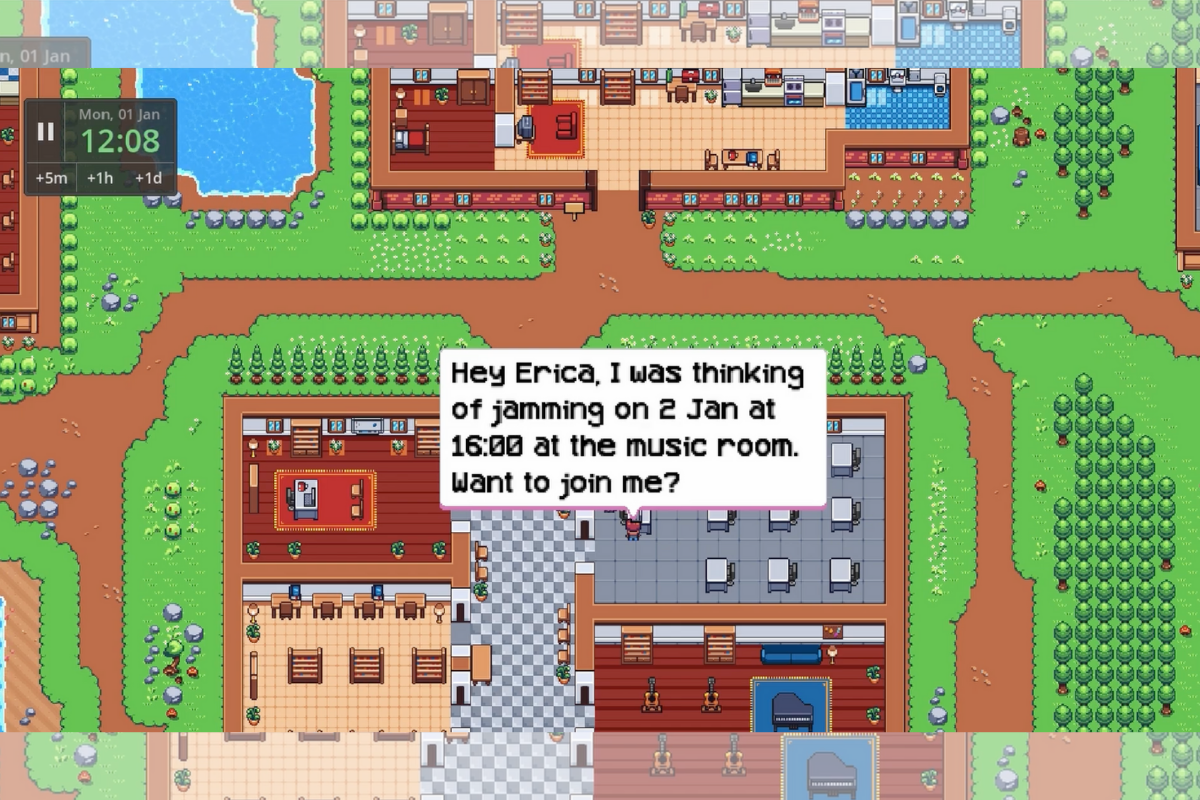Pause the simulation

45,131
